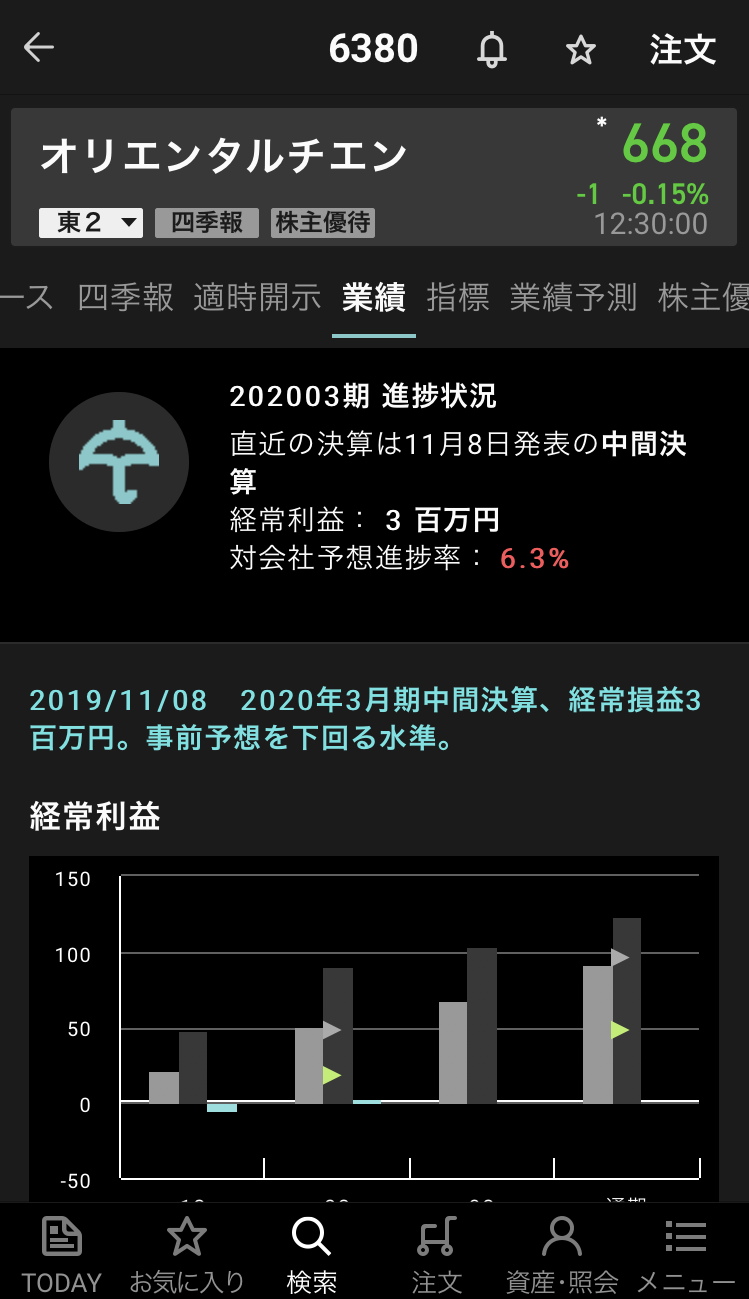The width and height of the screenshot is (749, 1299).
Task: Open the 四季報 chip
Action: 207,223
